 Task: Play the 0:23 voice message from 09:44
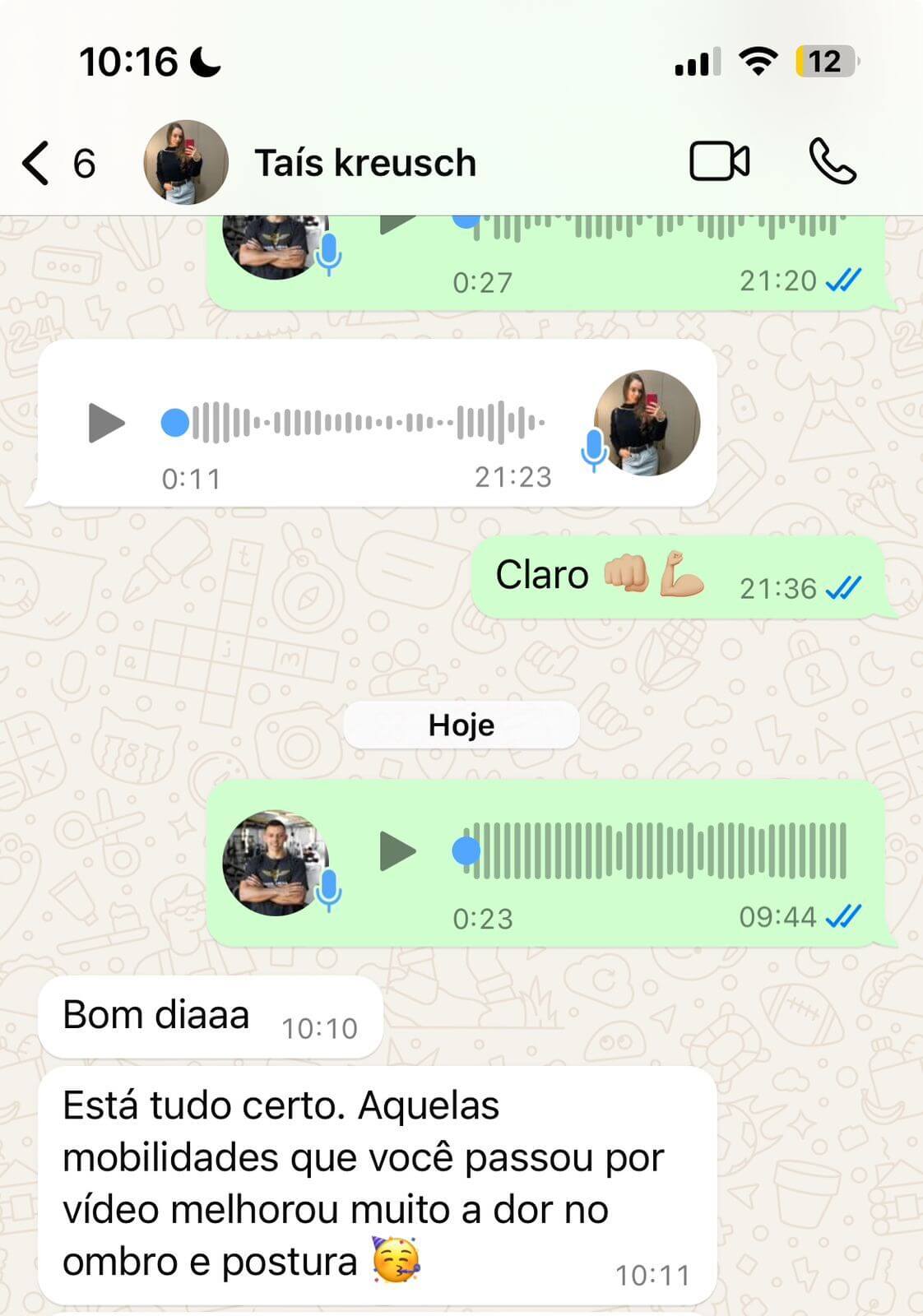(397, 850)
